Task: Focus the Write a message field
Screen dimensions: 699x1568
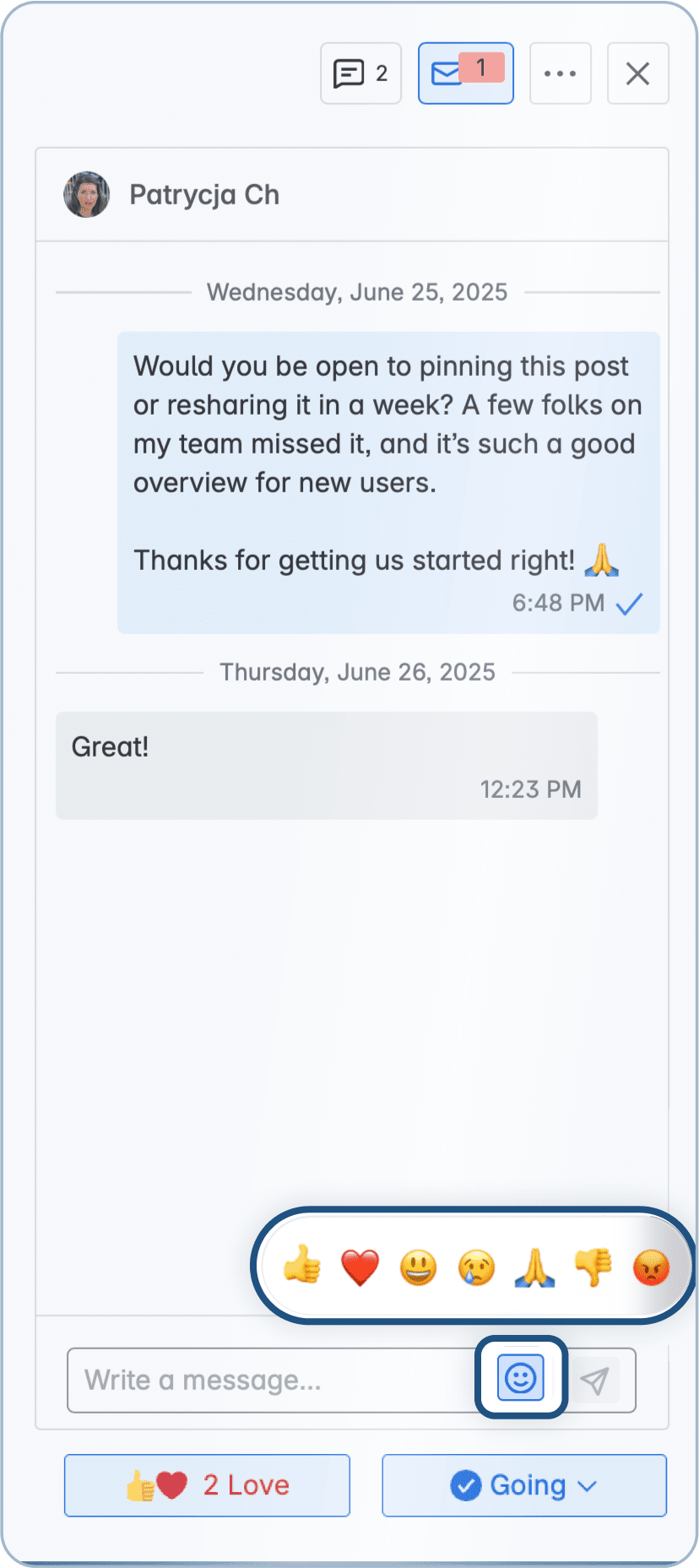Action: coord(270,1381)
